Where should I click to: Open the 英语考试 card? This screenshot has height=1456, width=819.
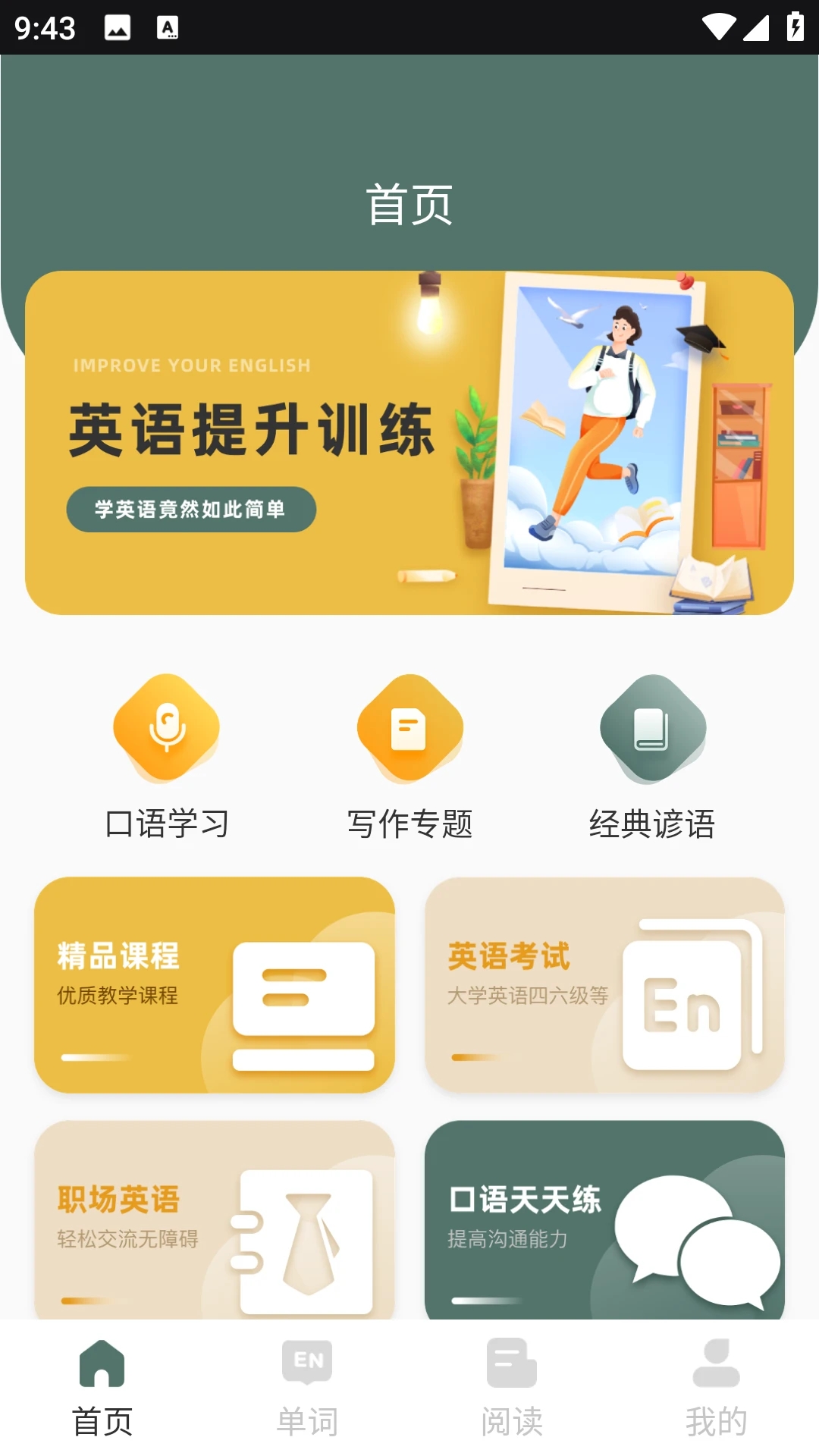click(x=604, y=984)
